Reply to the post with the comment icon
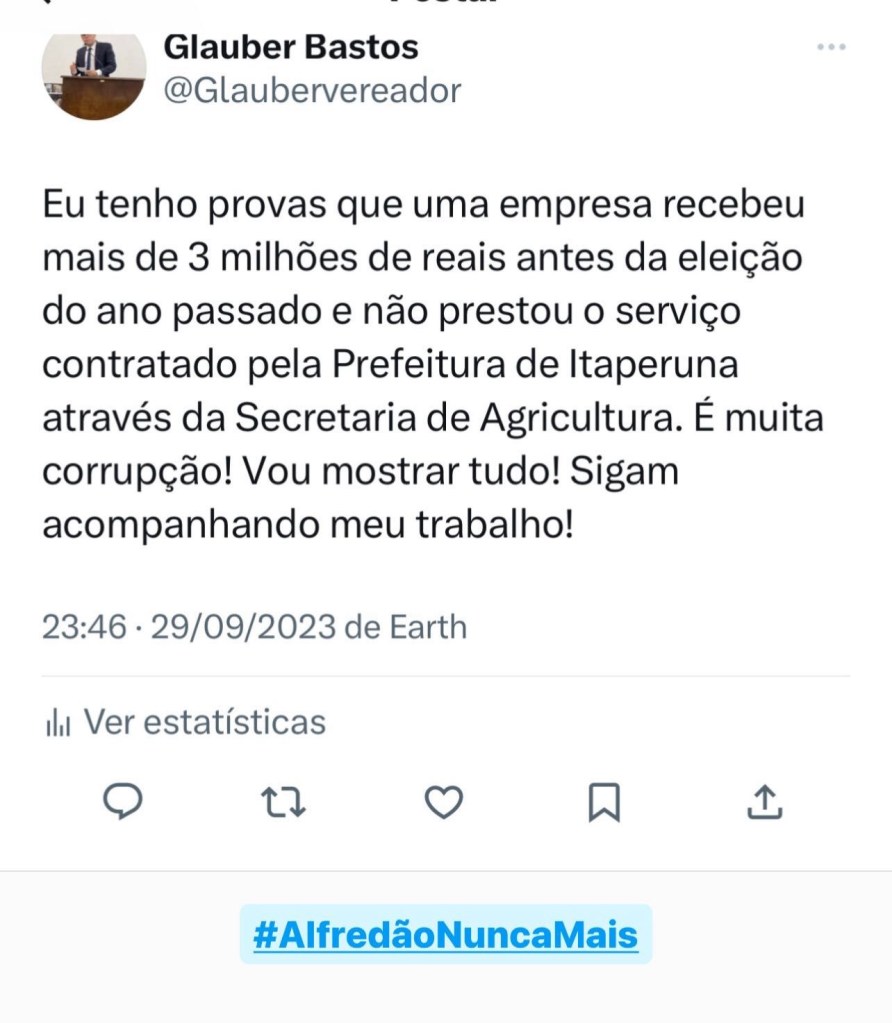The width and height of the screenshot is (892, 1023). click(123, 801)
